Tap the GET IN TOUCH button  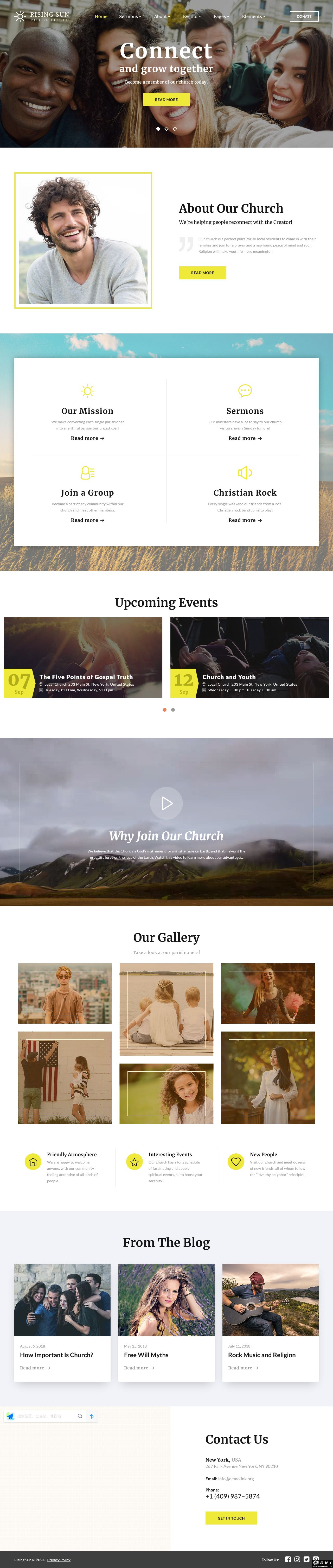(231, 1518)
